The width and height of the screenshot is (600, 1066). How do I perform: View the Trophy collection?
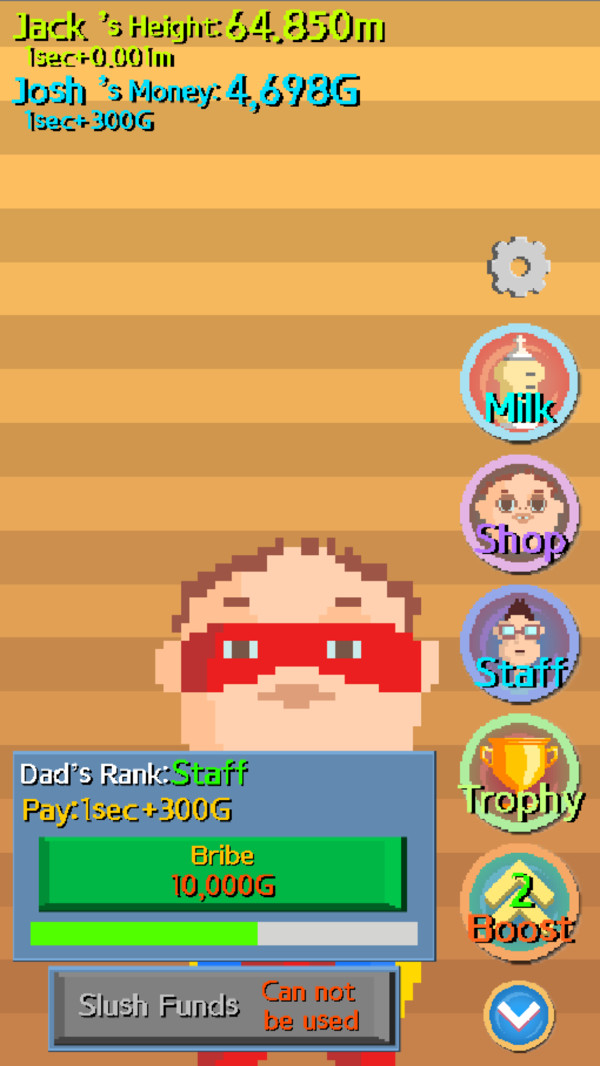[x=520, y=774]
